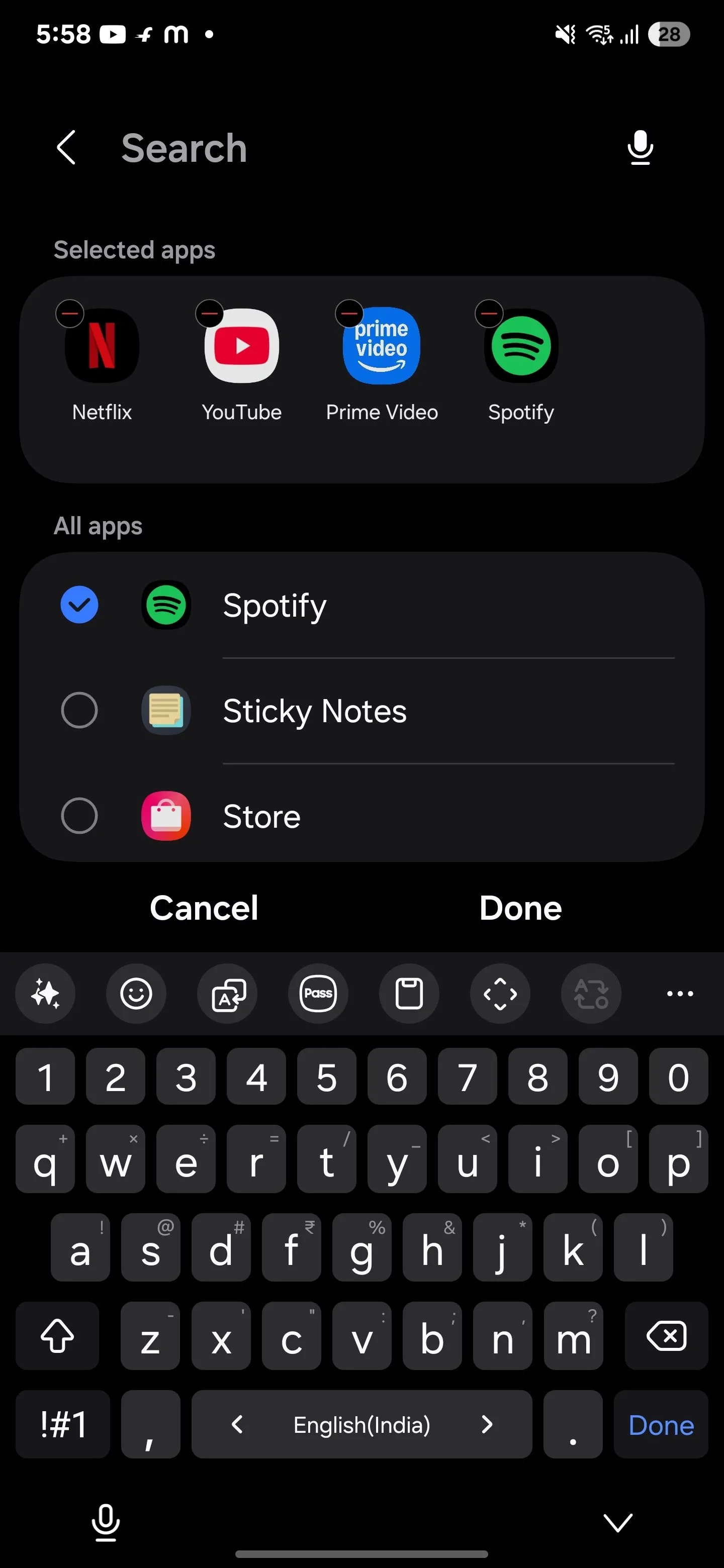Switch to the symbols keyboard with !#1
The width and height of the screenshot is (724, 1568).
[63, 1424]
